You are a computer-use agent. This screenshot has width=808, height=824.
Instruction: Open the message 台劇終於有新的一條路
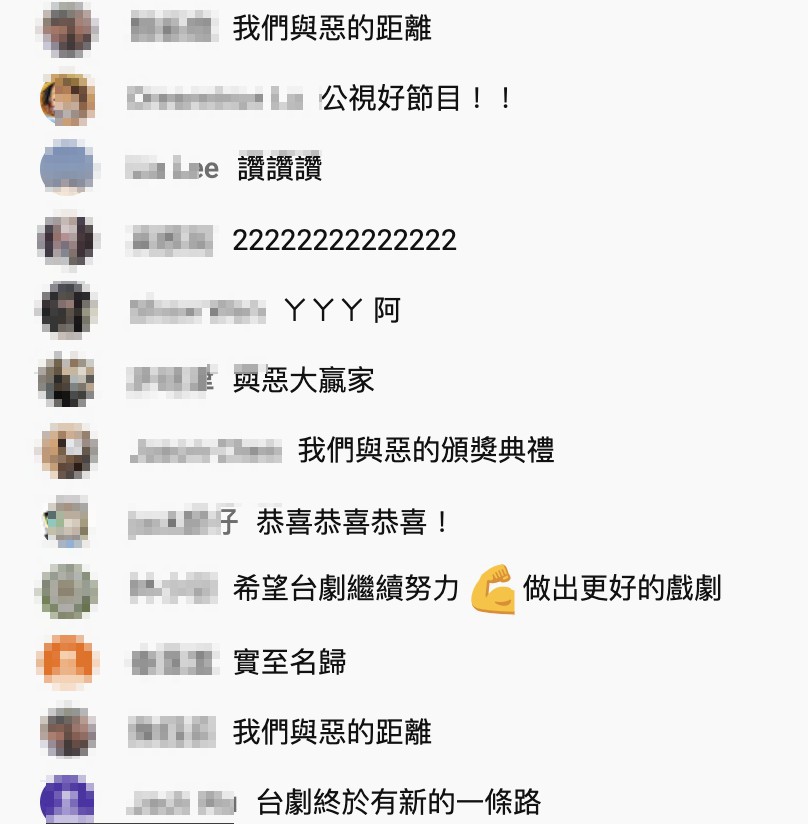point(399,801)
